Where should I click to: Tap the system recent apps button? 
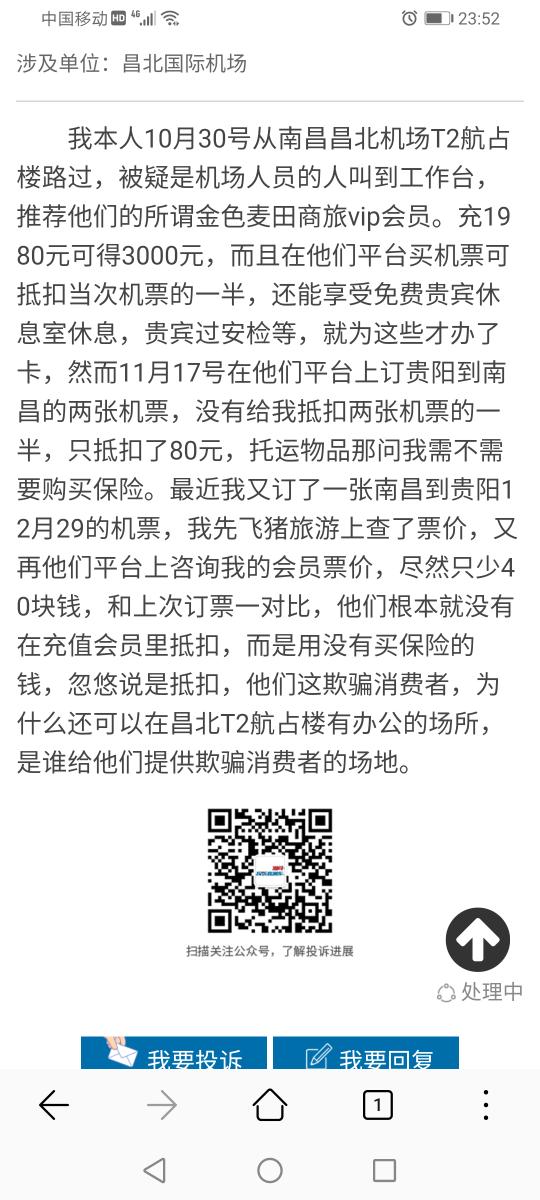tap(385, 1169)
